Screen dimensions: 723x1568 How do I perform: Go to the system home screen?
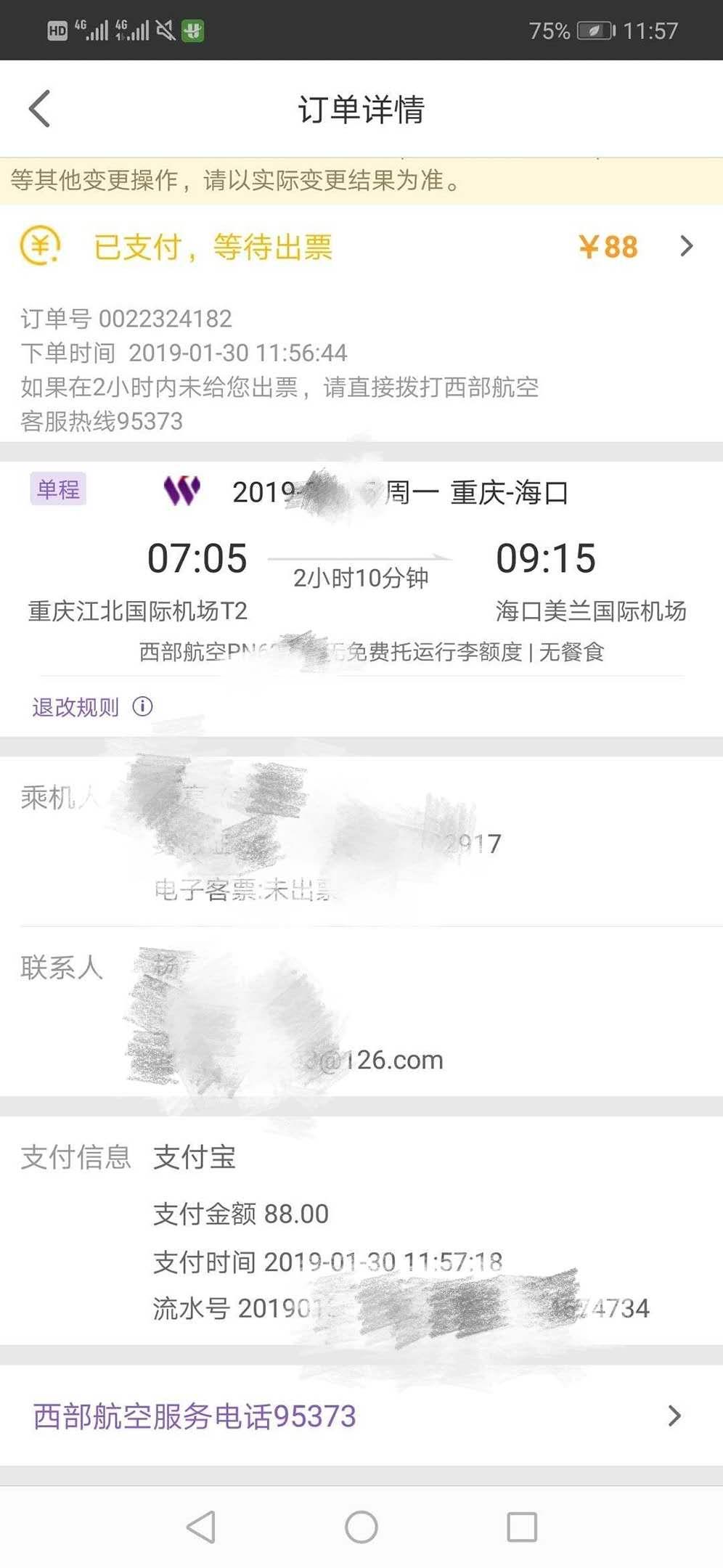[361, 1527]
